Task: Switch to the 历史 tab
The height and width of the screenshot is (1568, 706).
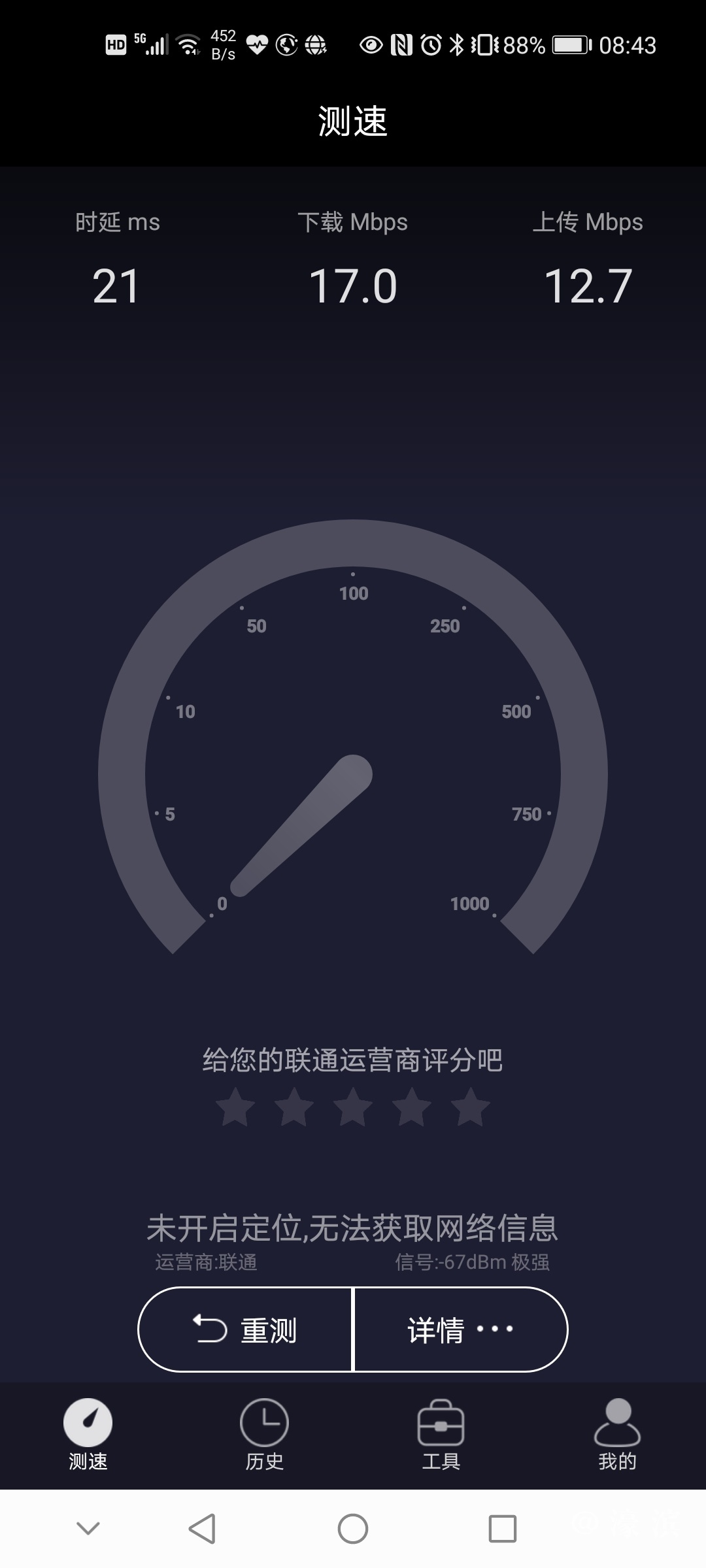Action: (x=264, y=1435)
